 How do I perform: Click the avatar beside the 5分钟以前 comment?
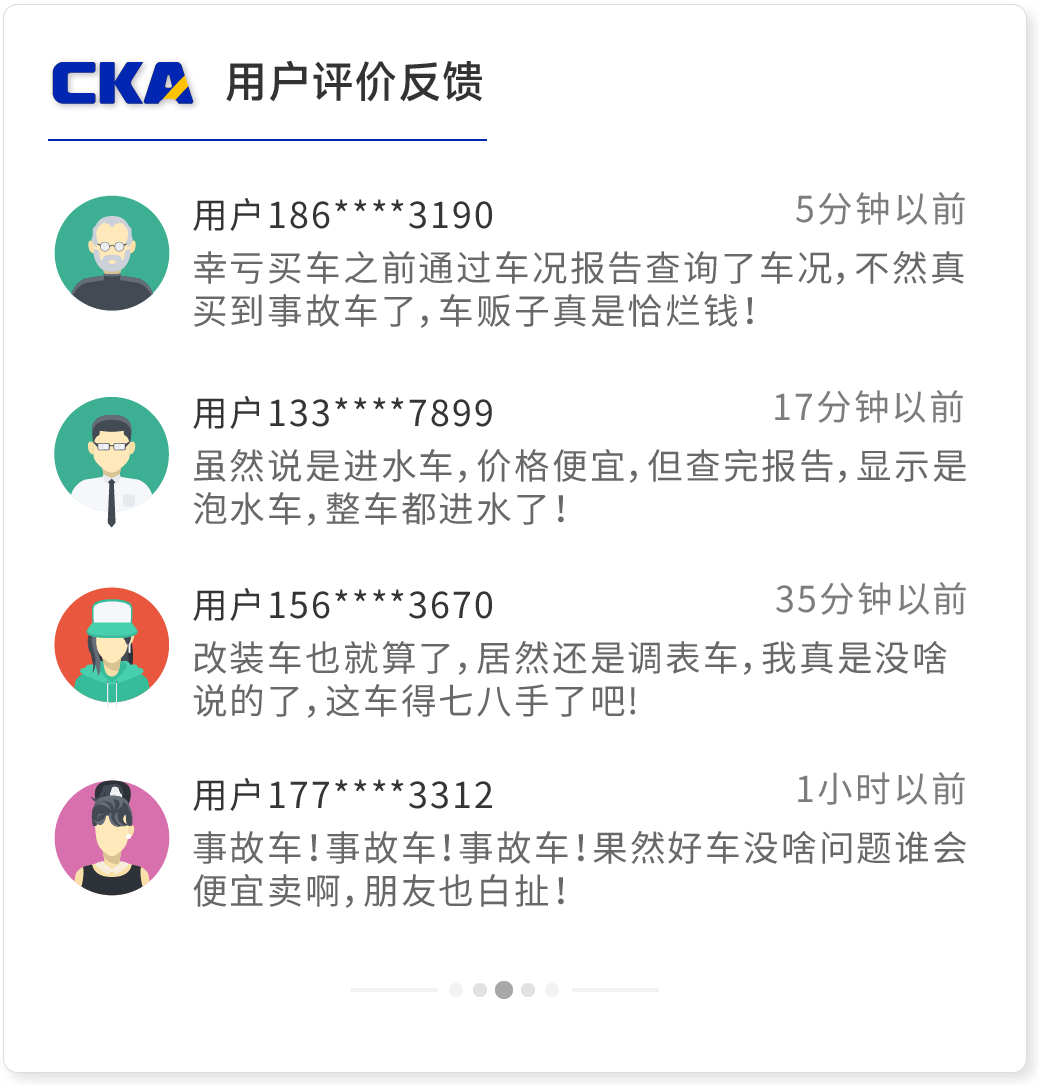[112, 253]
